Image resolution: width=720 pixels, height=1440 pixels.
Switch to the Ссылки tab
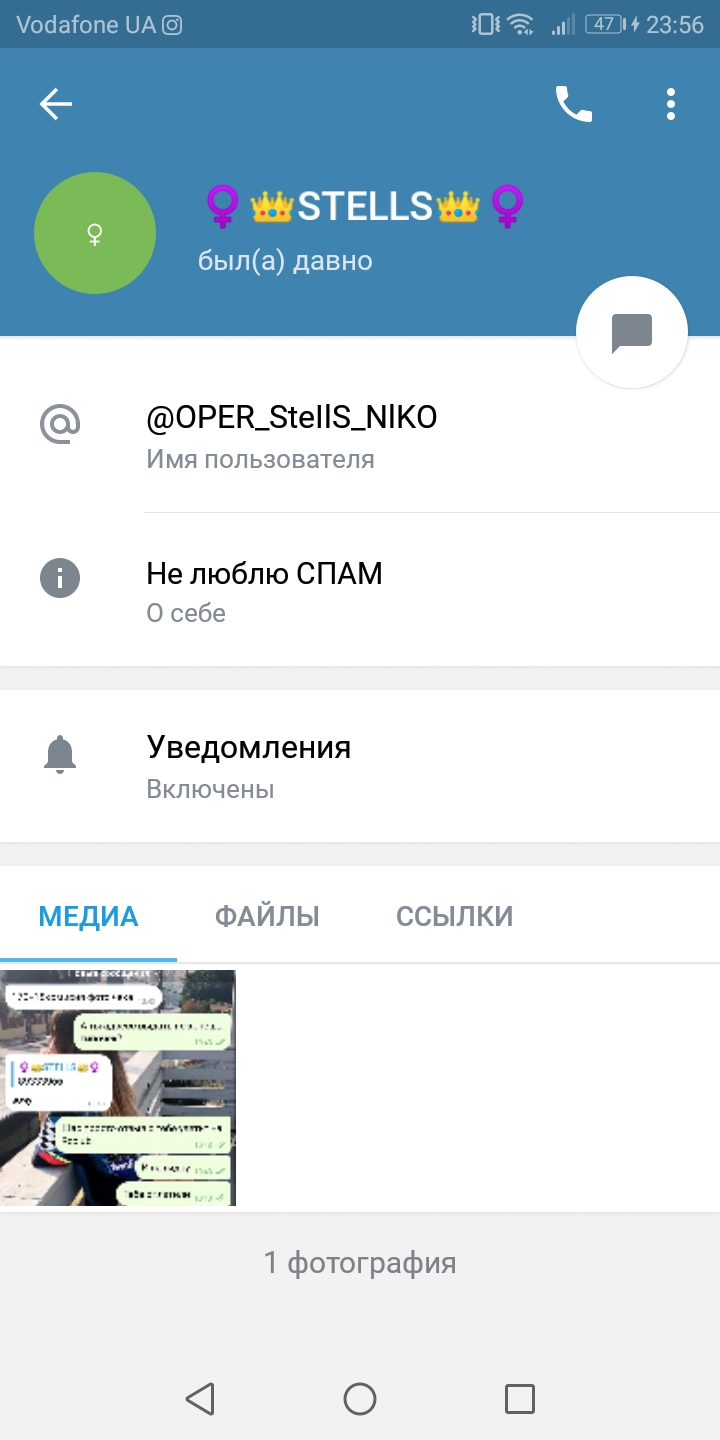[x=455, y=915]
